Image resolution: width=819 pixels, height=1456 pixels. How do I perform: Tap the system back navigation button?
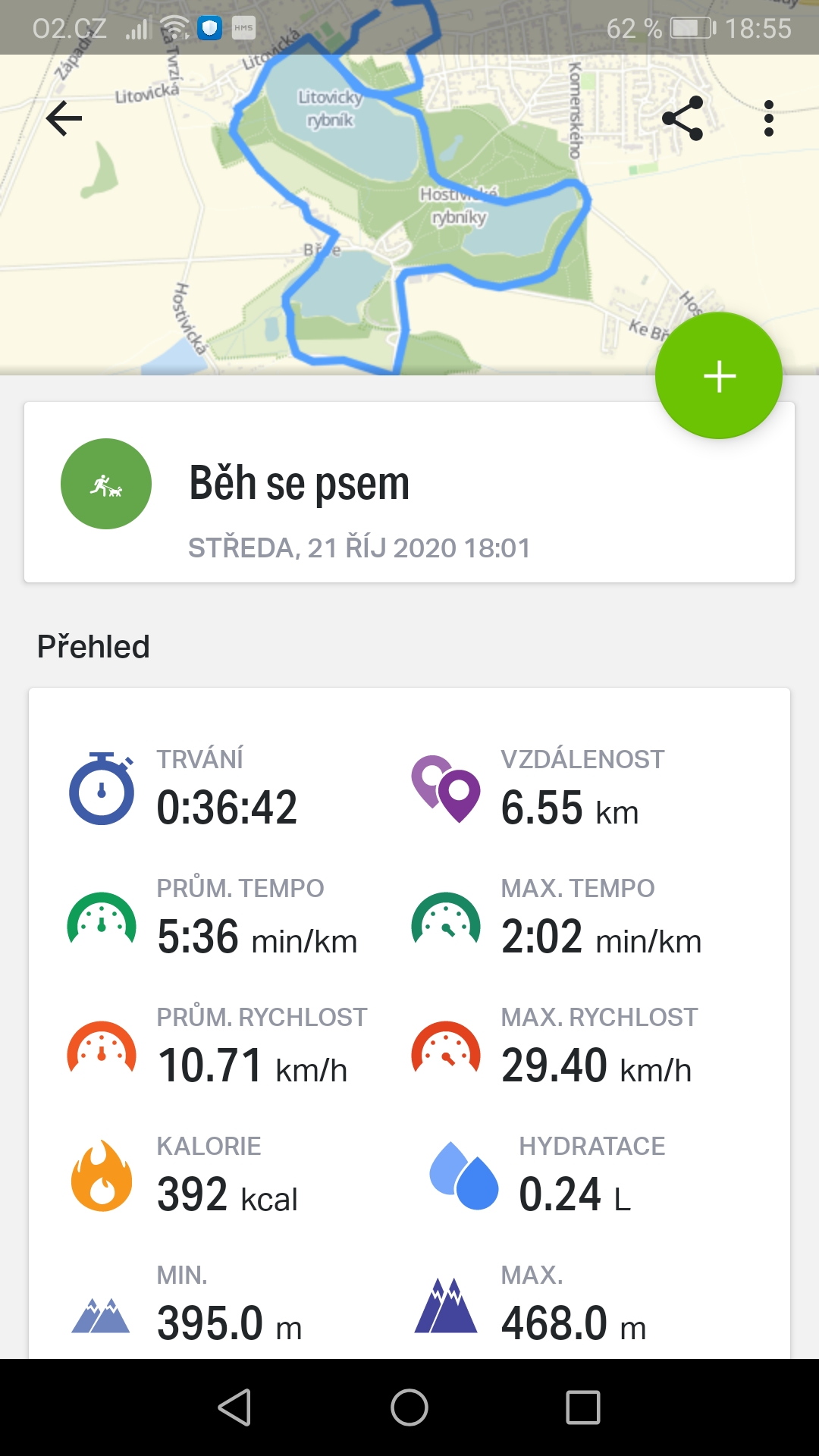click(235, 1407)
